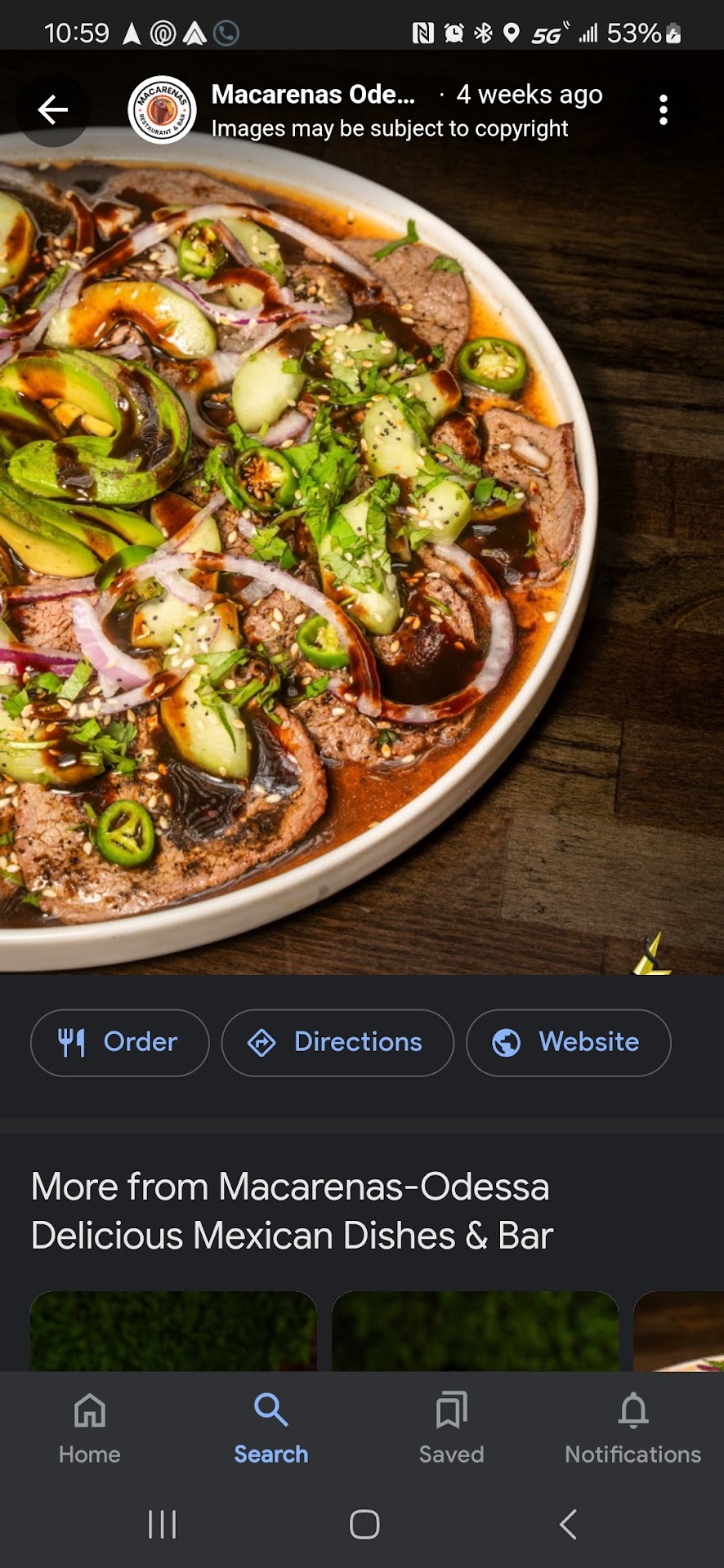Tap the system recent apps button
This screenshot has height=1568, width=724.
pyautogui.click(x=162, y=1524)
